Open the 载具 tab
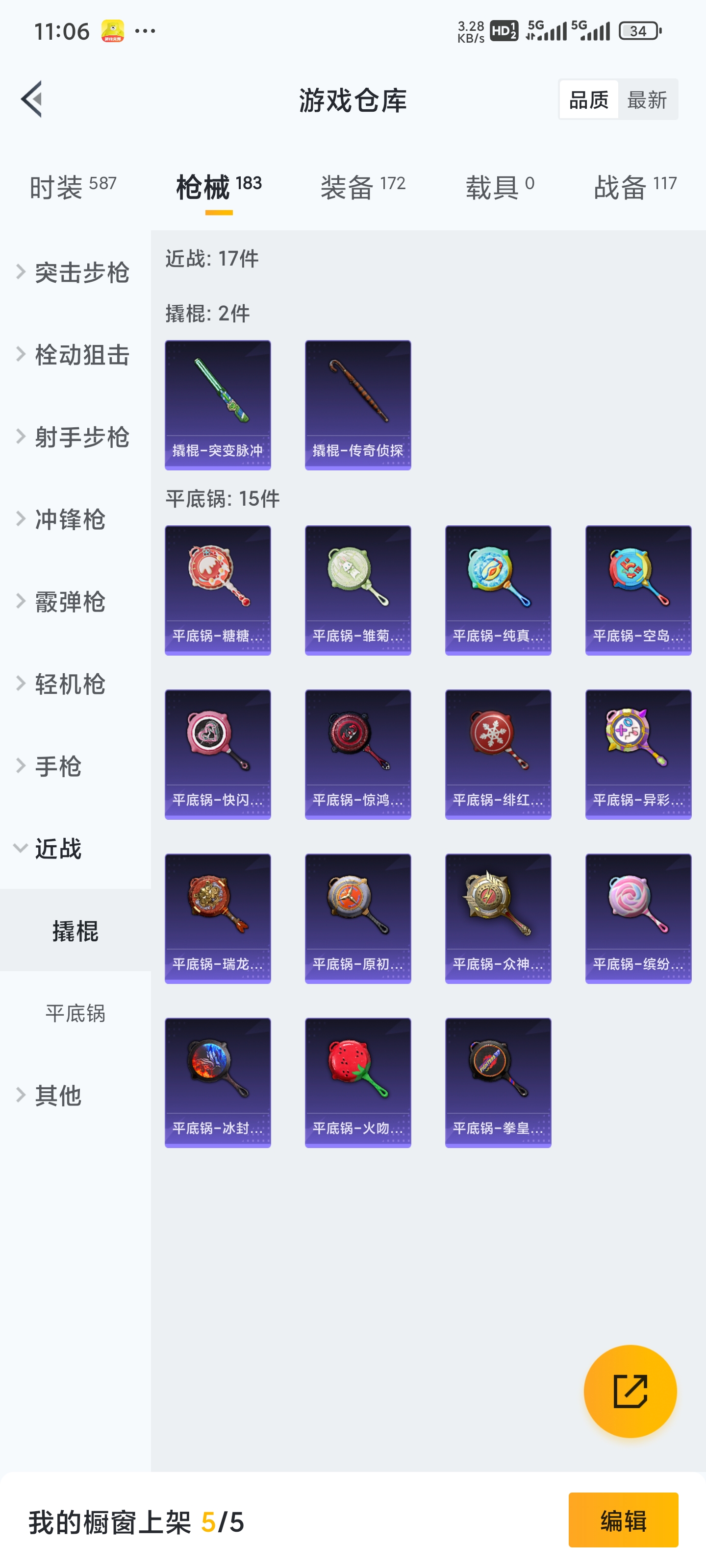Screen dimensions: 706x1568 point(500,186)
